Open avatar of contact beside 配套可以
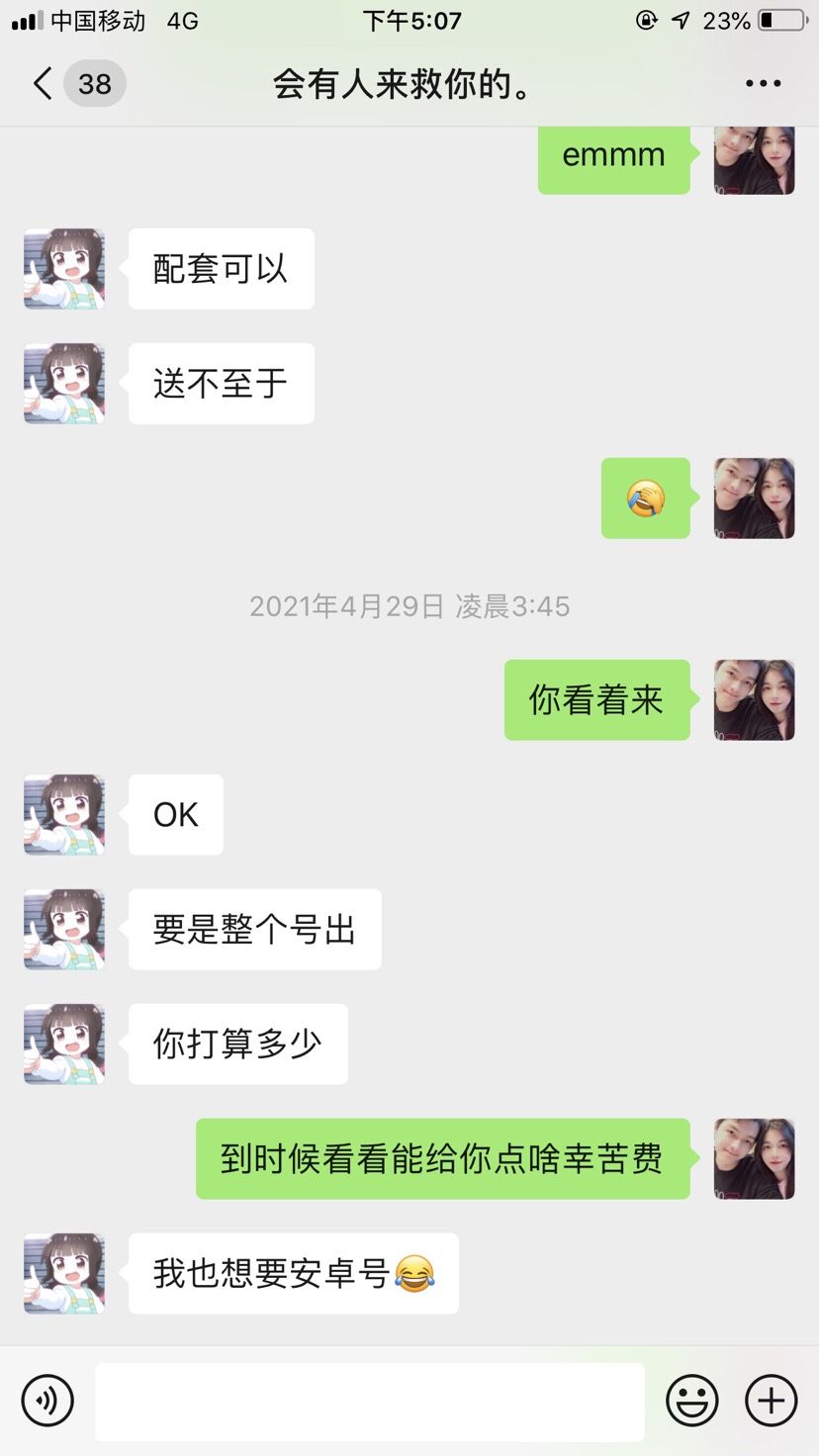 [x=64, y=269]
